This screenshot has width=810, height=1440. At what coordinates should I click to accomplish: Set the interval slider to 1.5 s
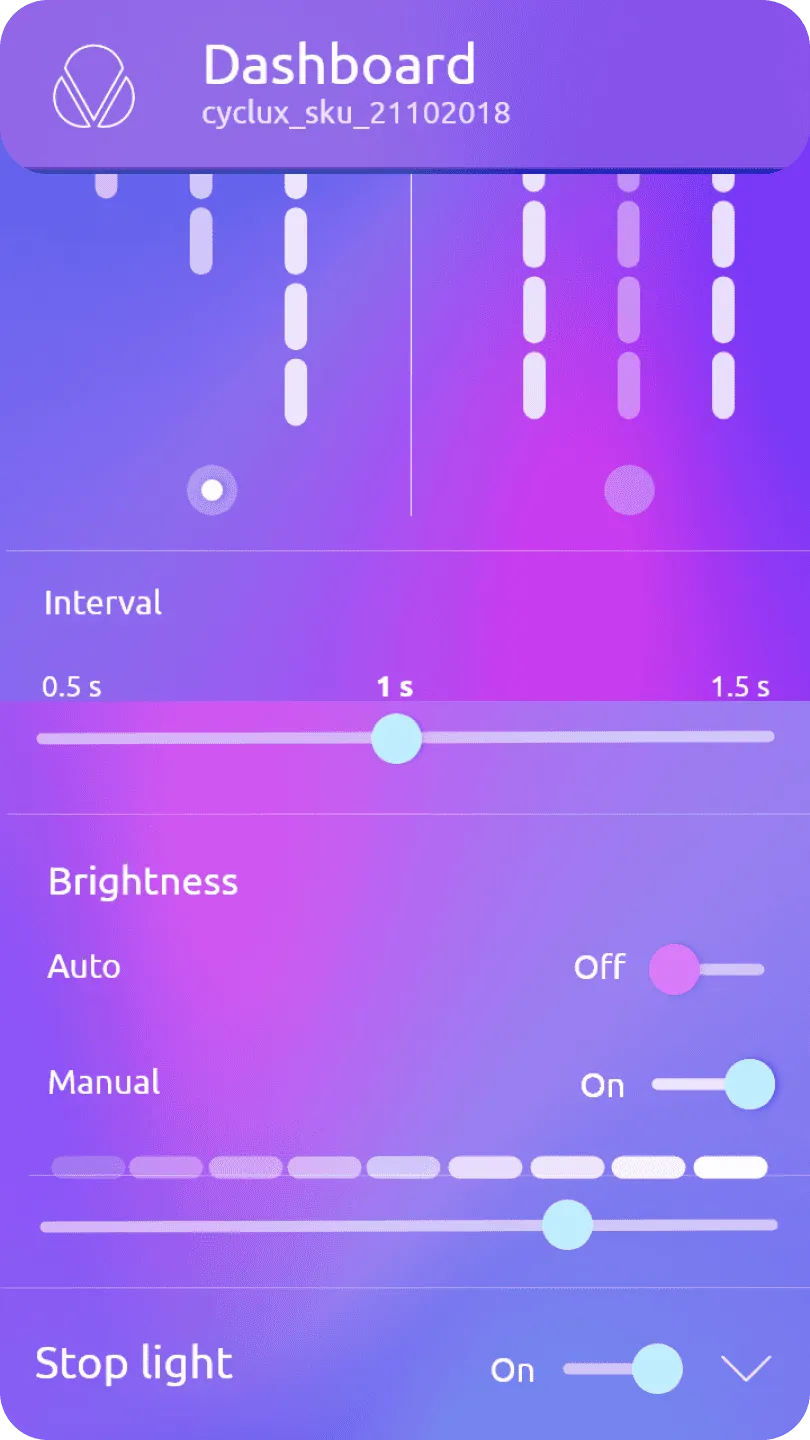pos(770,737)
